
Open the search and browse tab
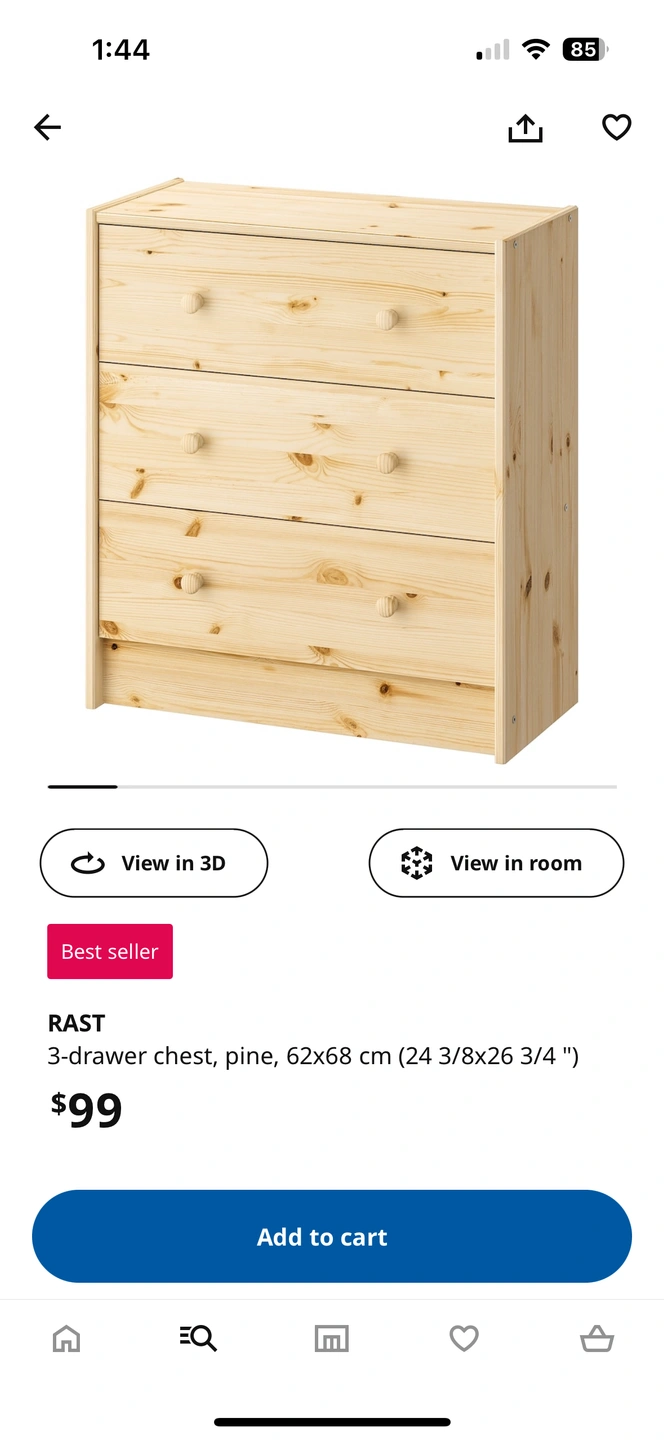(198, 1338)
